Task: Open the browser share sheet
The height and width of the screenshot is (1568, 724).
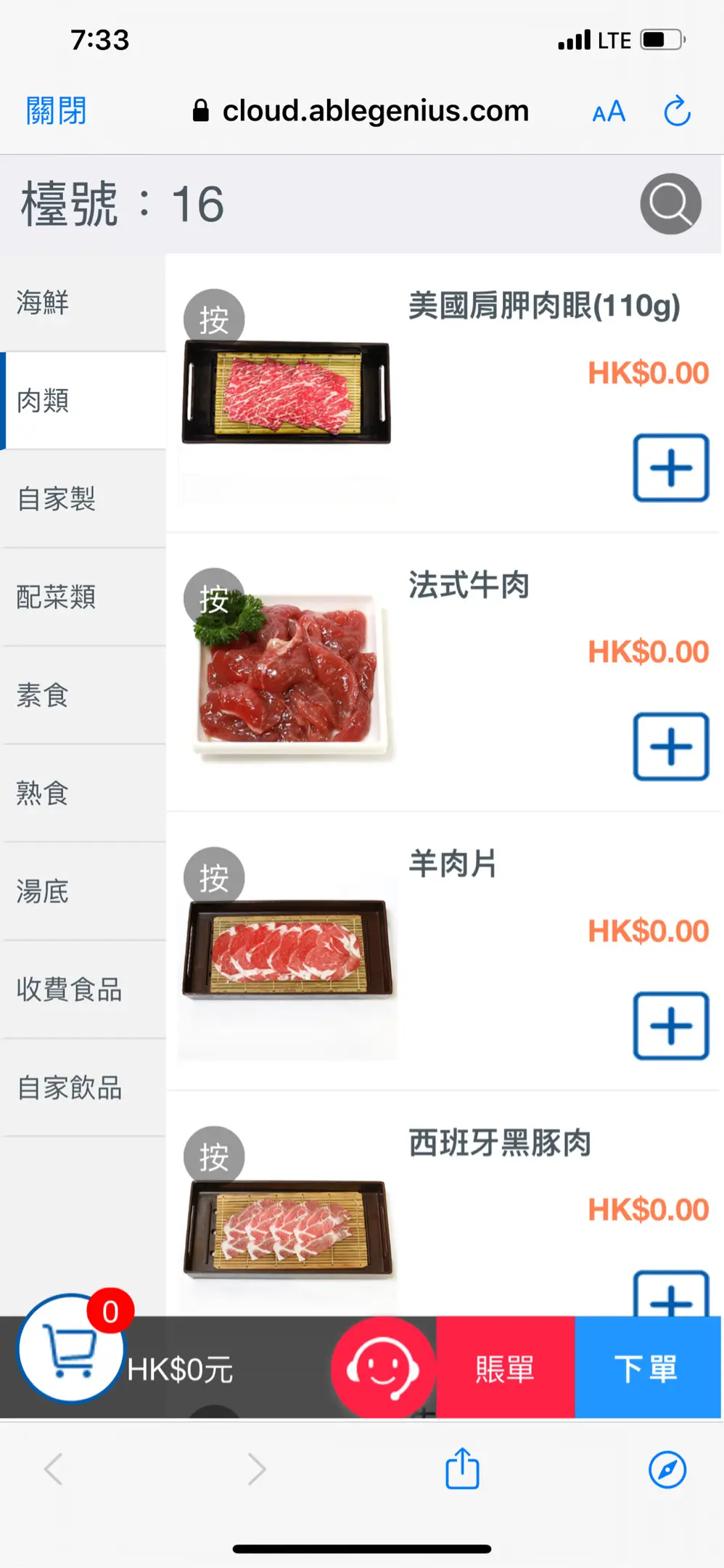Action: (462, 1469)
